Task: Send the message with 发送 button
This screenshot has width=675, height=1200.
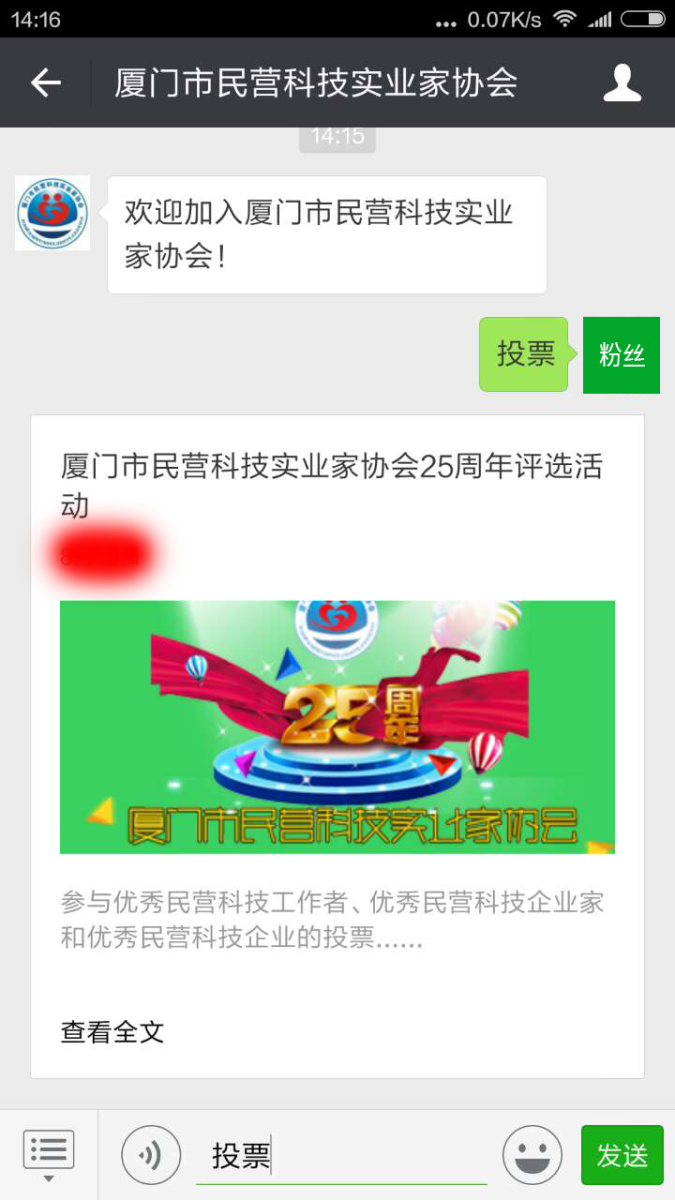Action: (622, 1155)
